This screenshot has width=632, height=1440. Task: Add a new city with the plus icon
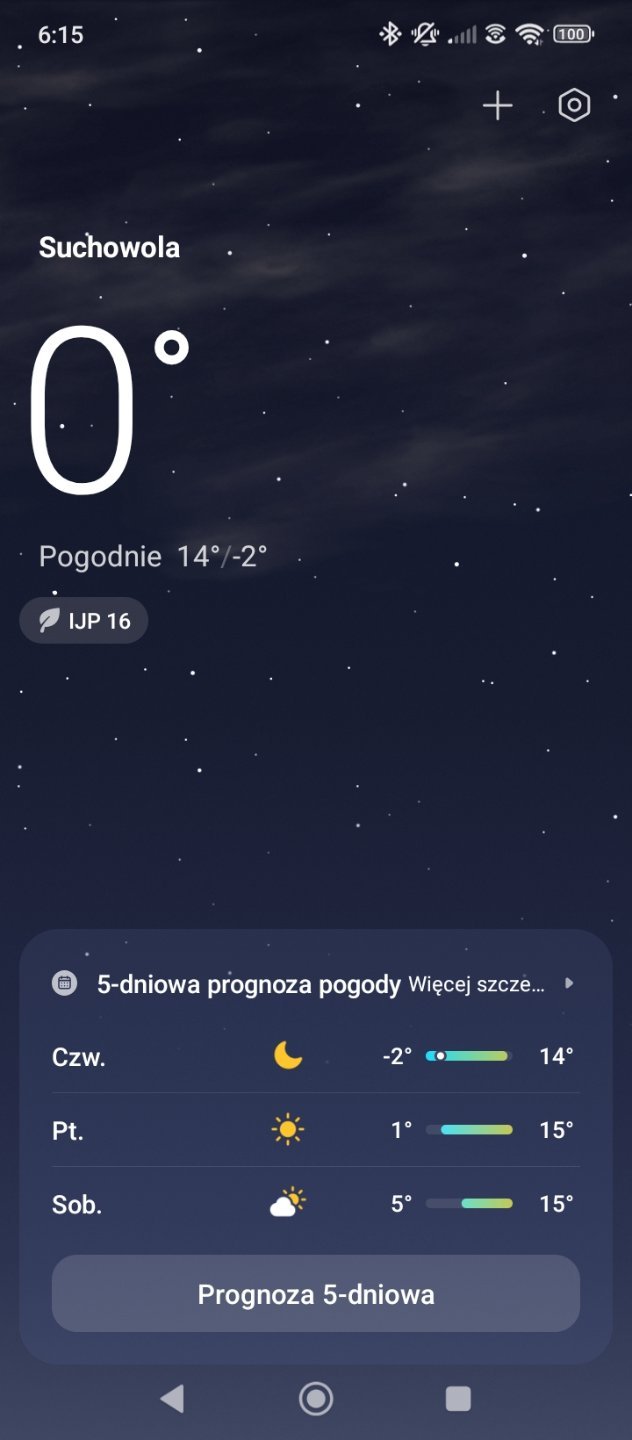[497, 106]
